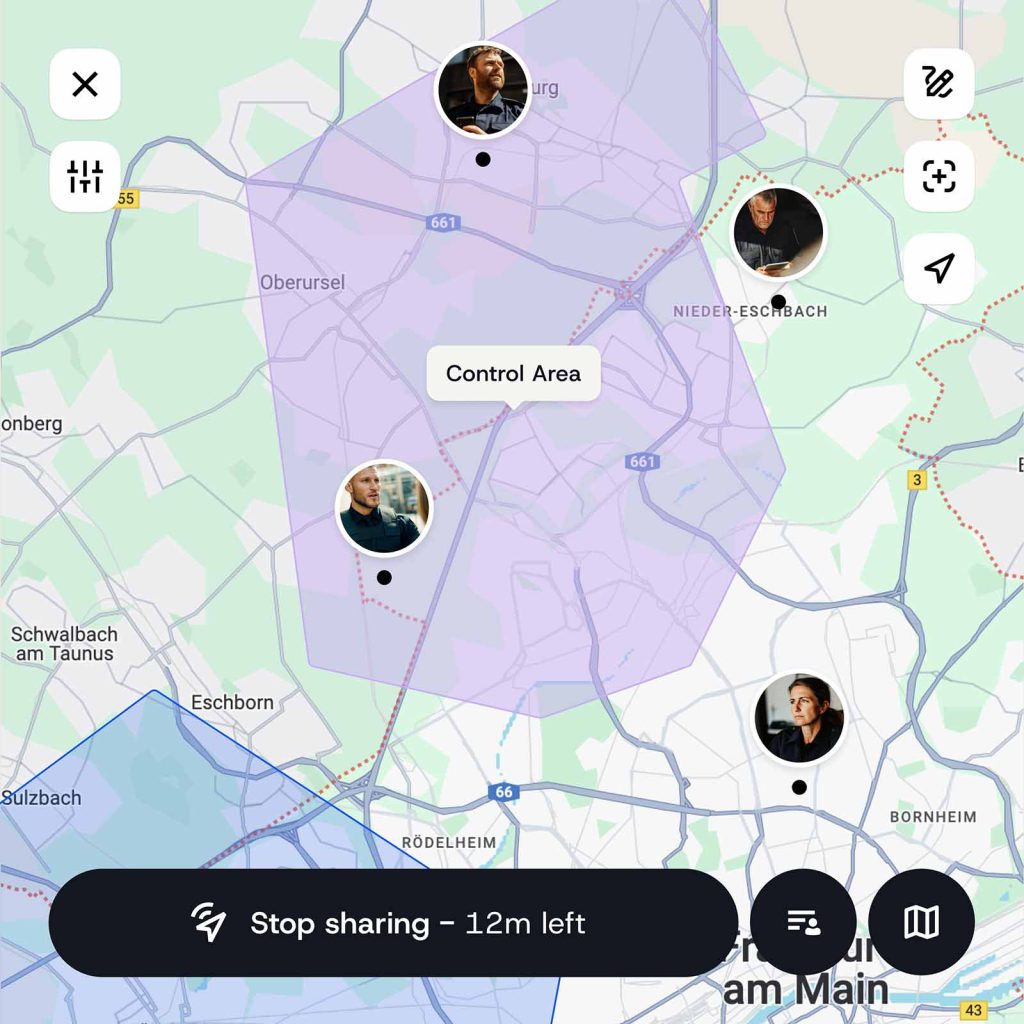This screenshot has width=1024, height=1024.
Task: Tap the draw area tool
Action: [x=938, y=84]
